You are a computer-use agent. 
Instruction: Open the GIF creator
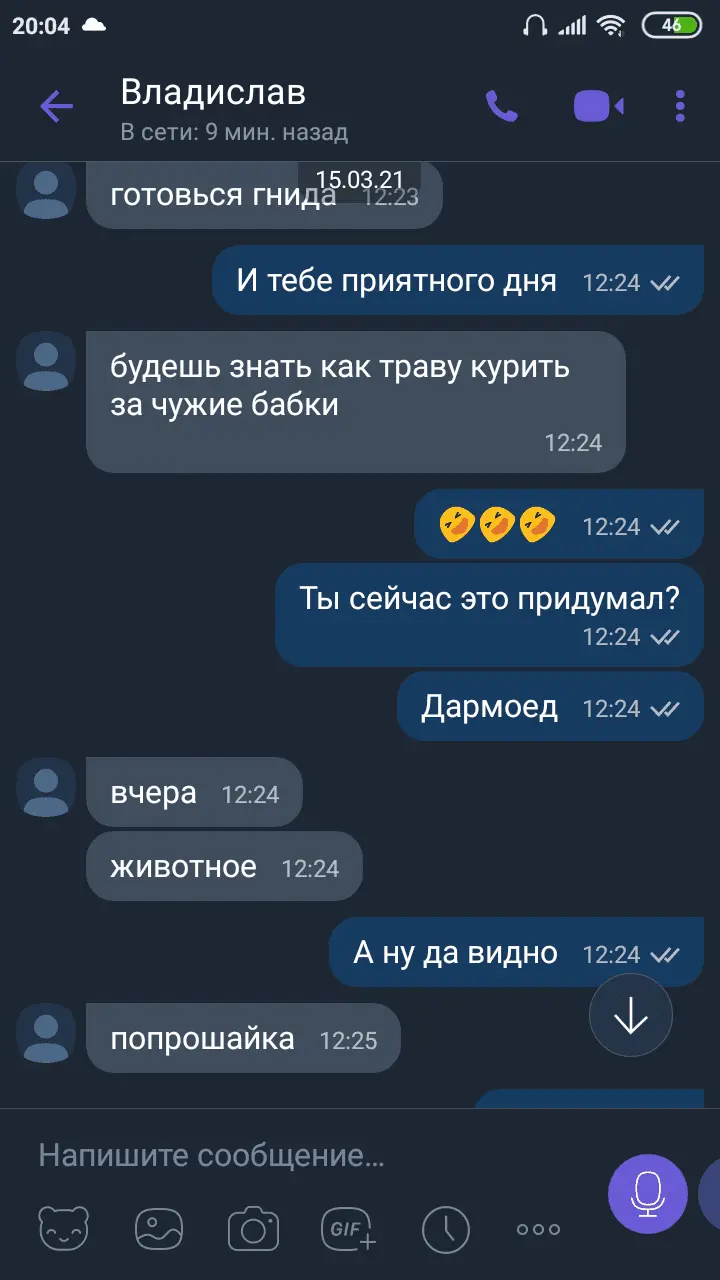pyautogui.click(x=347, y=1229)
